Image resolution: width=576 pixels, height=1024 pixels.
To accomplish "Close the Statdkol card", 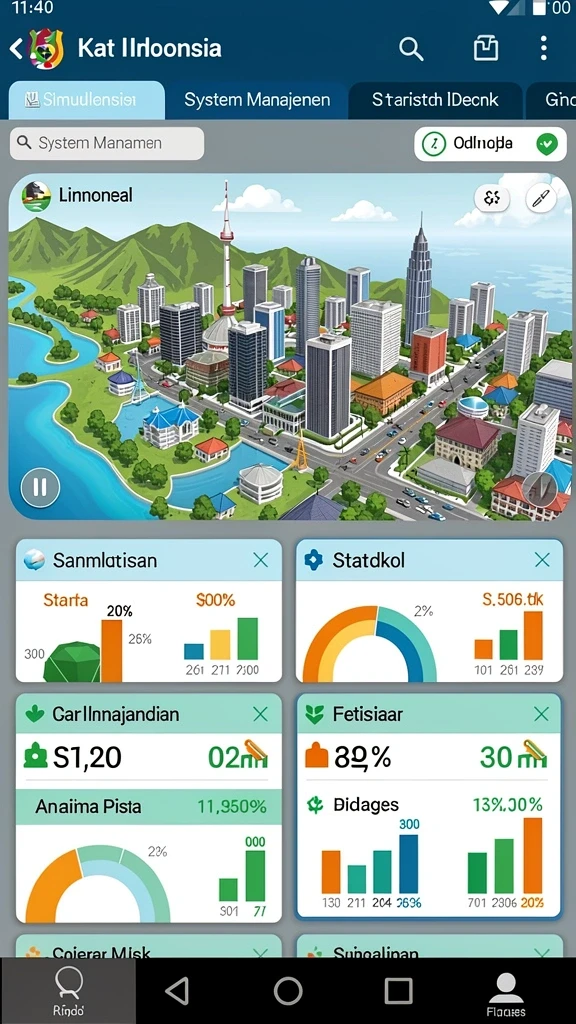I will (x=542, y=560).
